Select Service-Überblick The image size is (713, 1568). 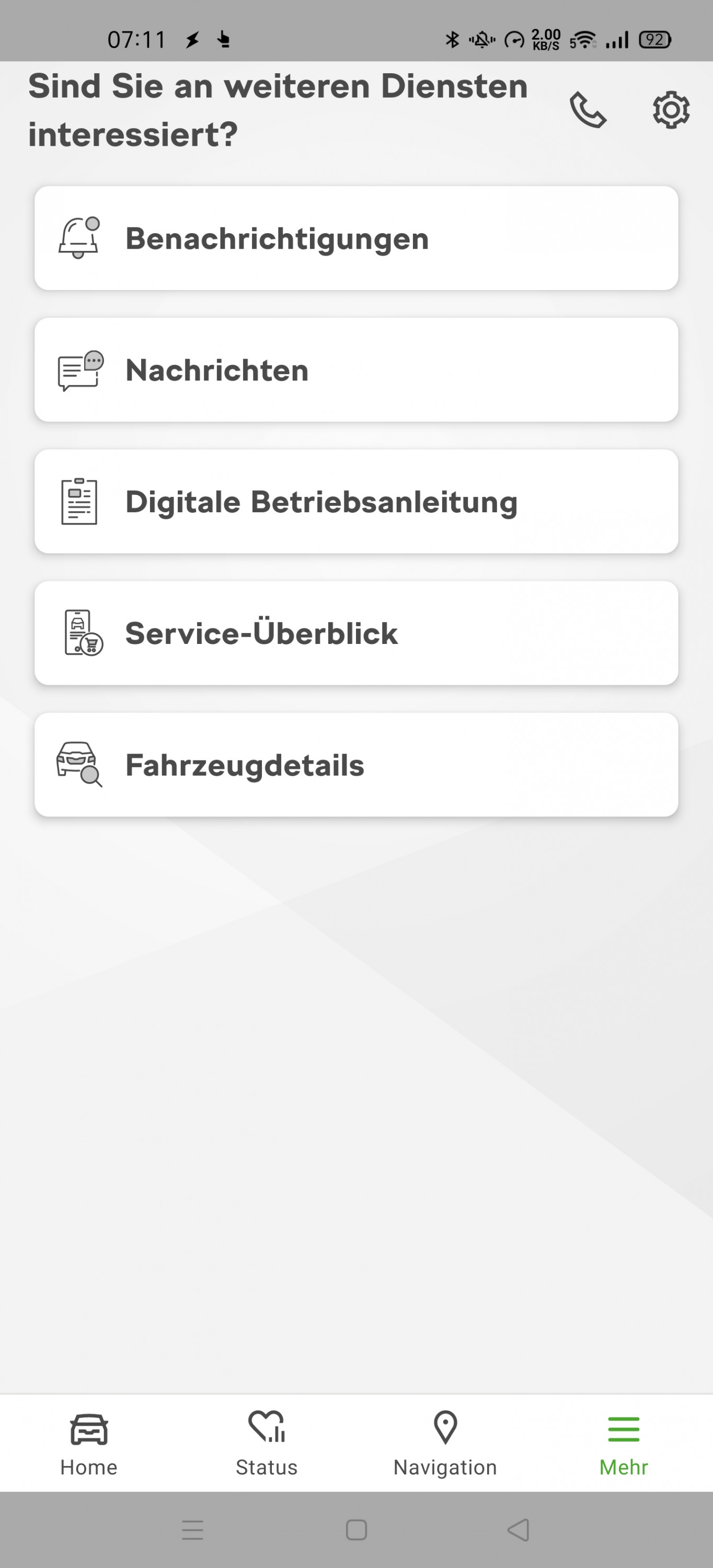356,633
